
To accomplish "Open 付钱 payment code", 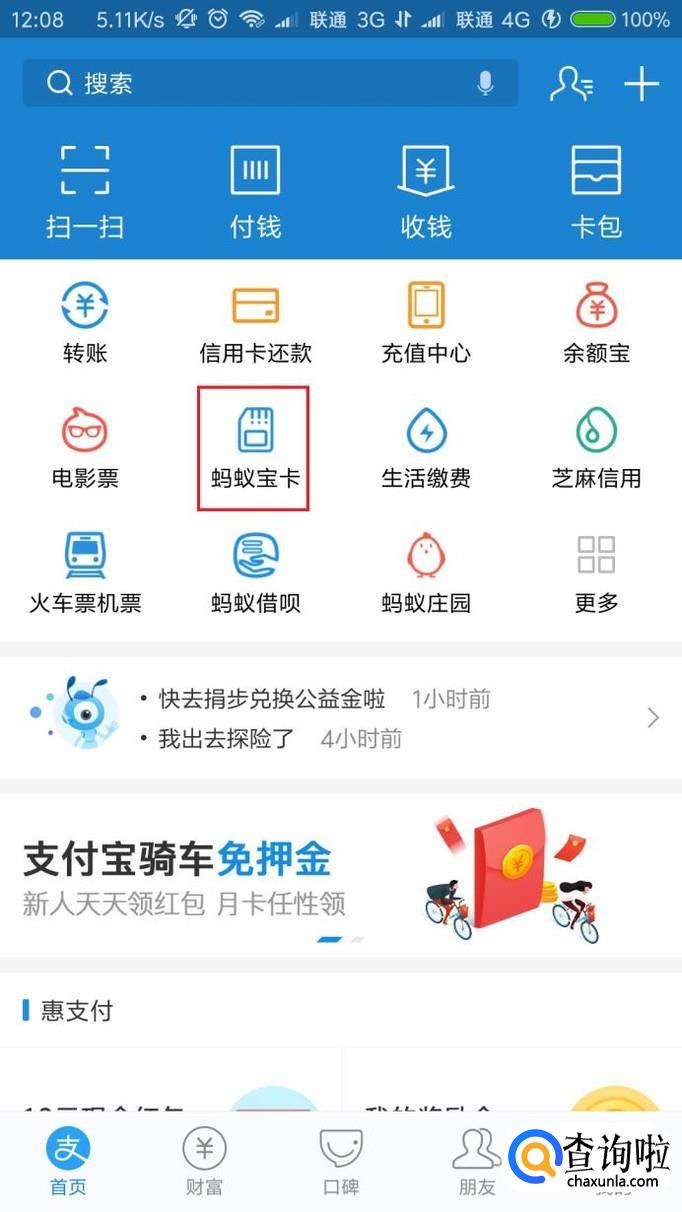I will pos(255,192).
